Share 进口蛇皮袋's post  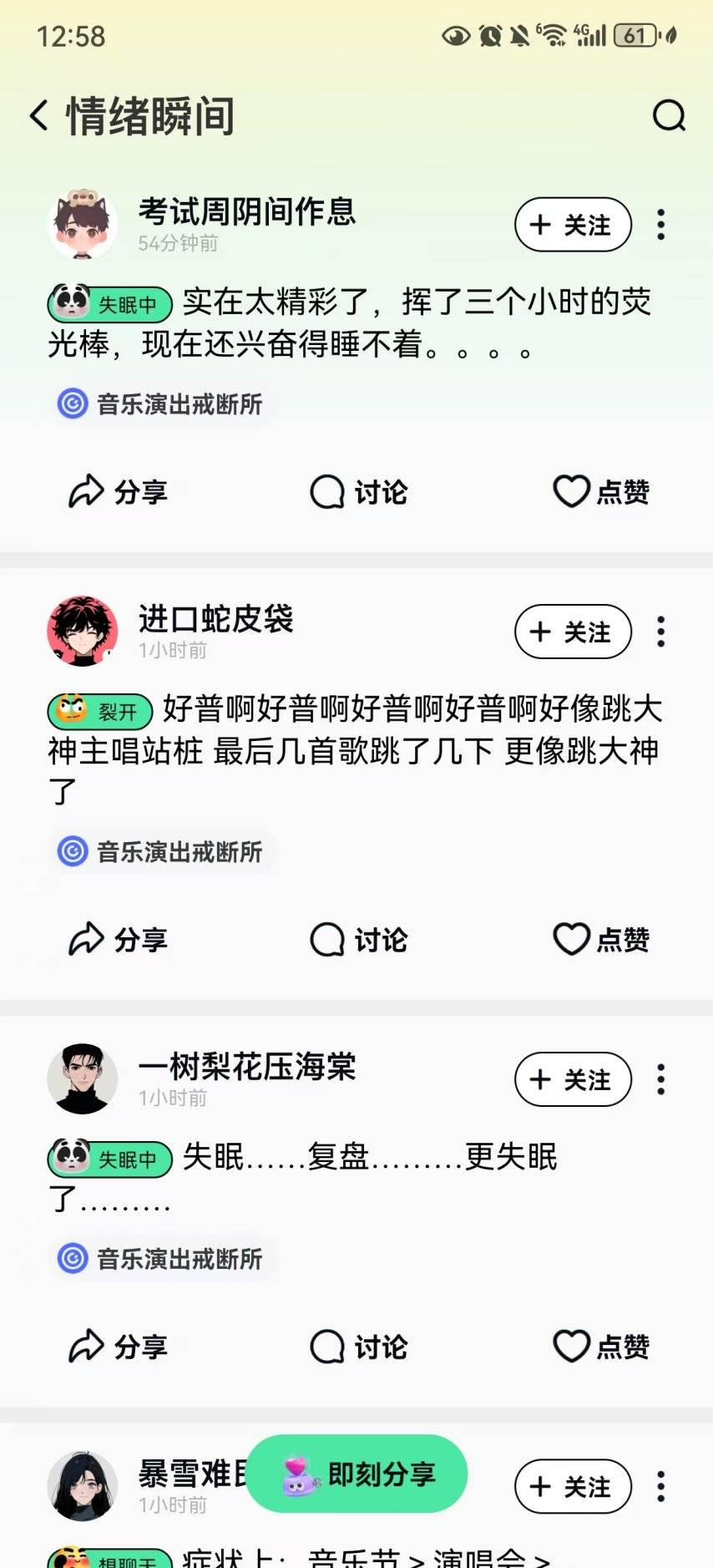point(118,940)
